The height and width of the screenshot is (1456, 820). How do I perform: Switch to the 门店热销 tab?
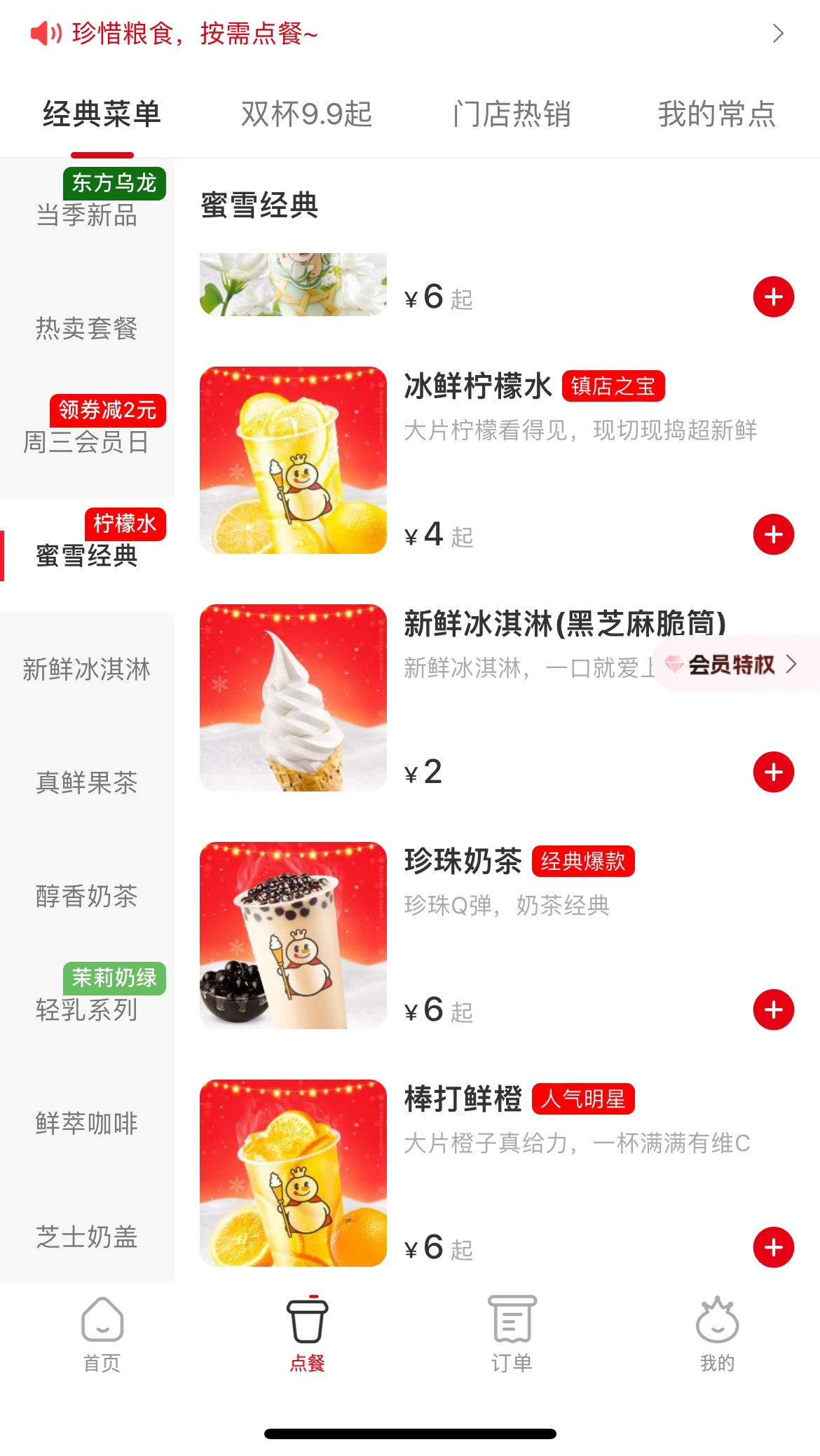tap(512, 114)
